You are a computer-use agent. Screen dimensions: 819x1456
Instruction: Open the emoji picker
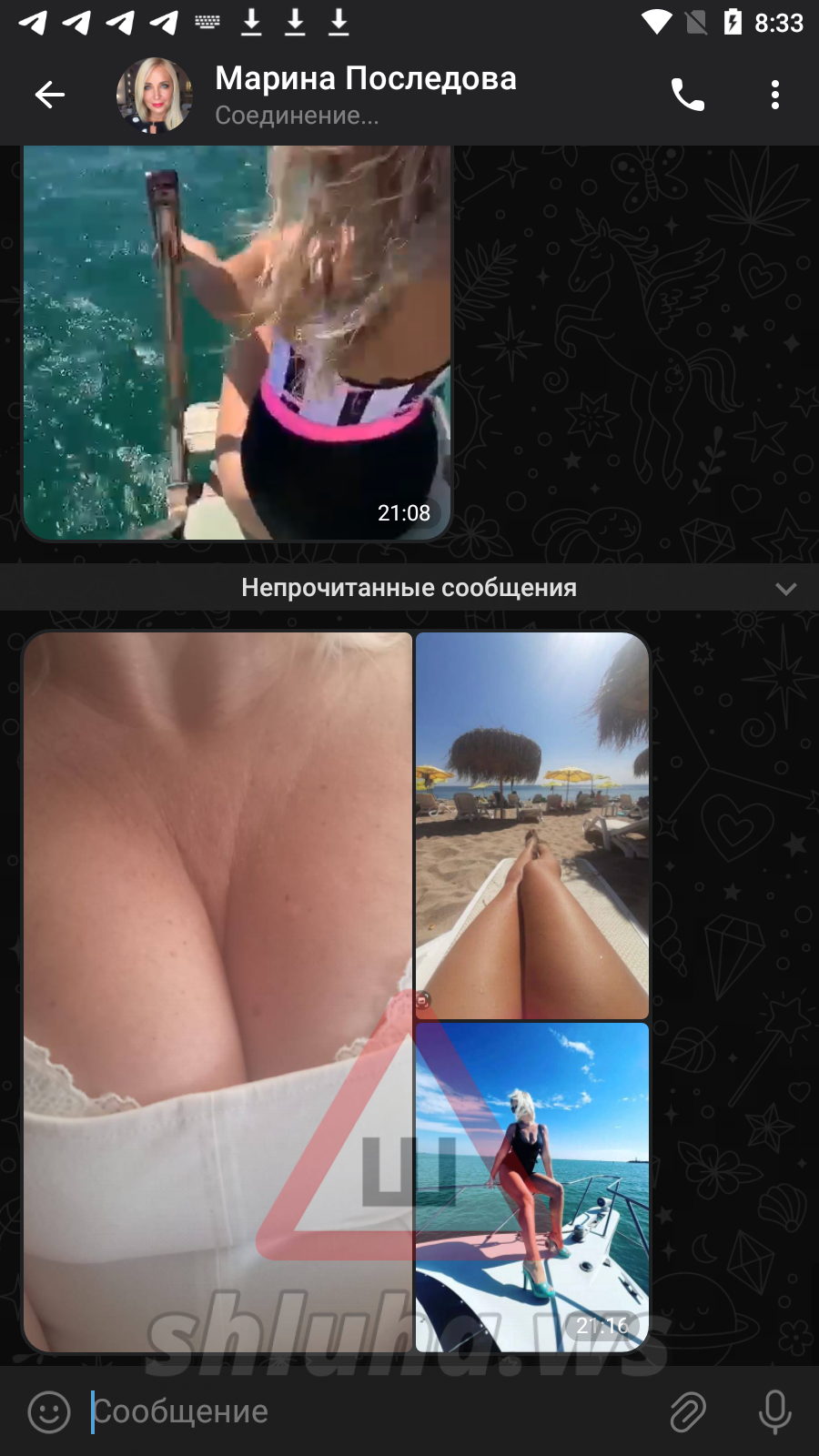(49, 1412)
